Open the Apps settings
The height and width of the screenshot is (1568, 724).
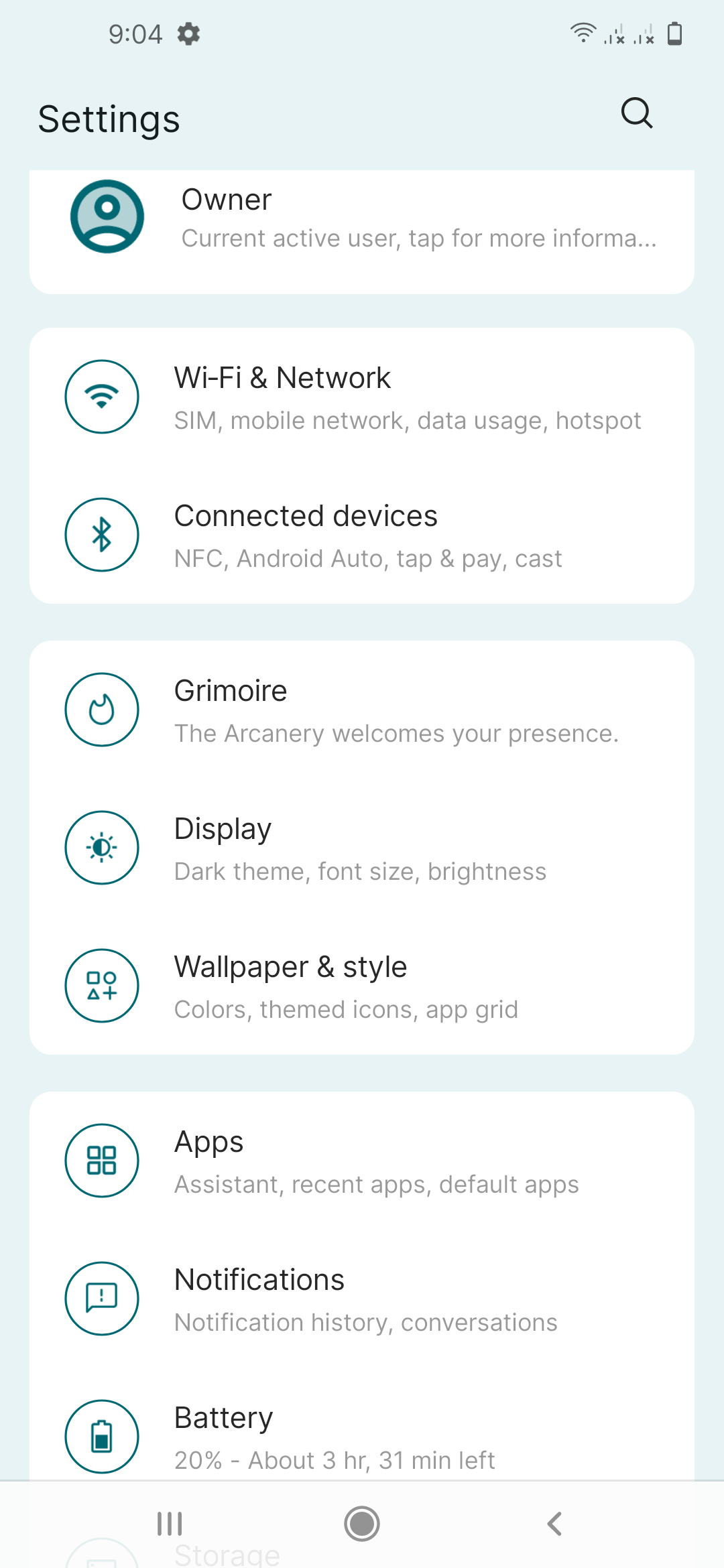coord(362,1161)
